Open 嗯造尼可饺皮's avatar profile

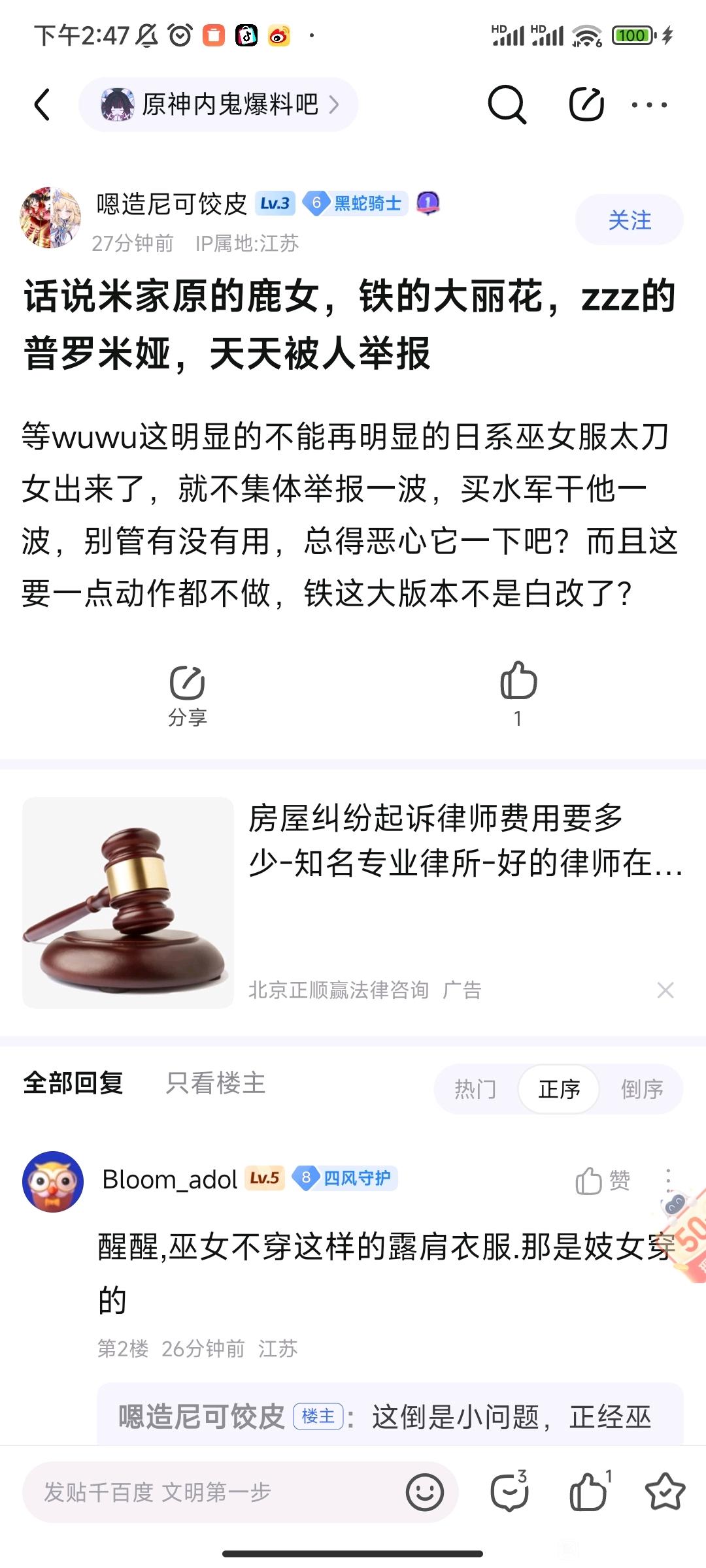[51, 218]
